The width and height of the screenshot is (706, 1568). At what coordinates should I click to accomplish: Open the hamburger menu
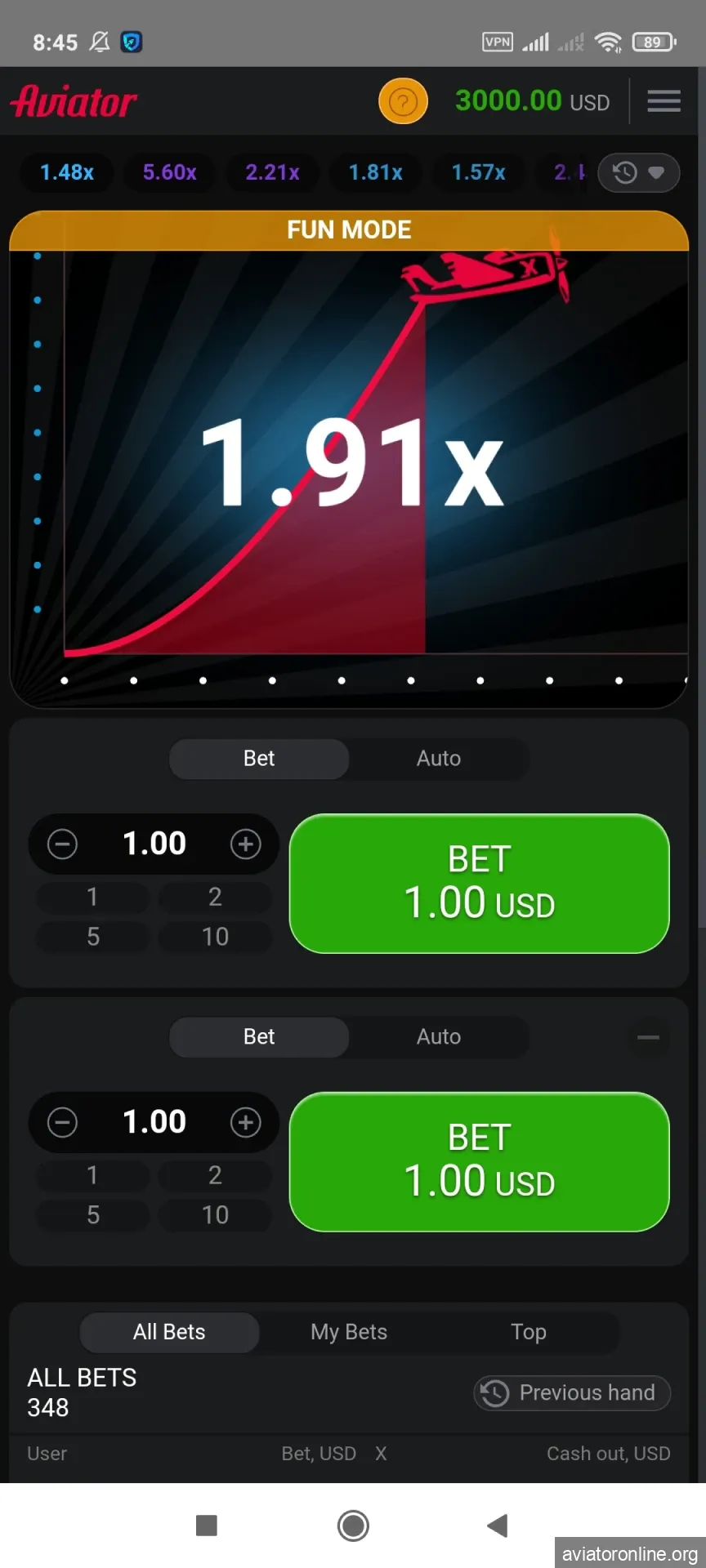pyautogui.click(x=664, y=101)
